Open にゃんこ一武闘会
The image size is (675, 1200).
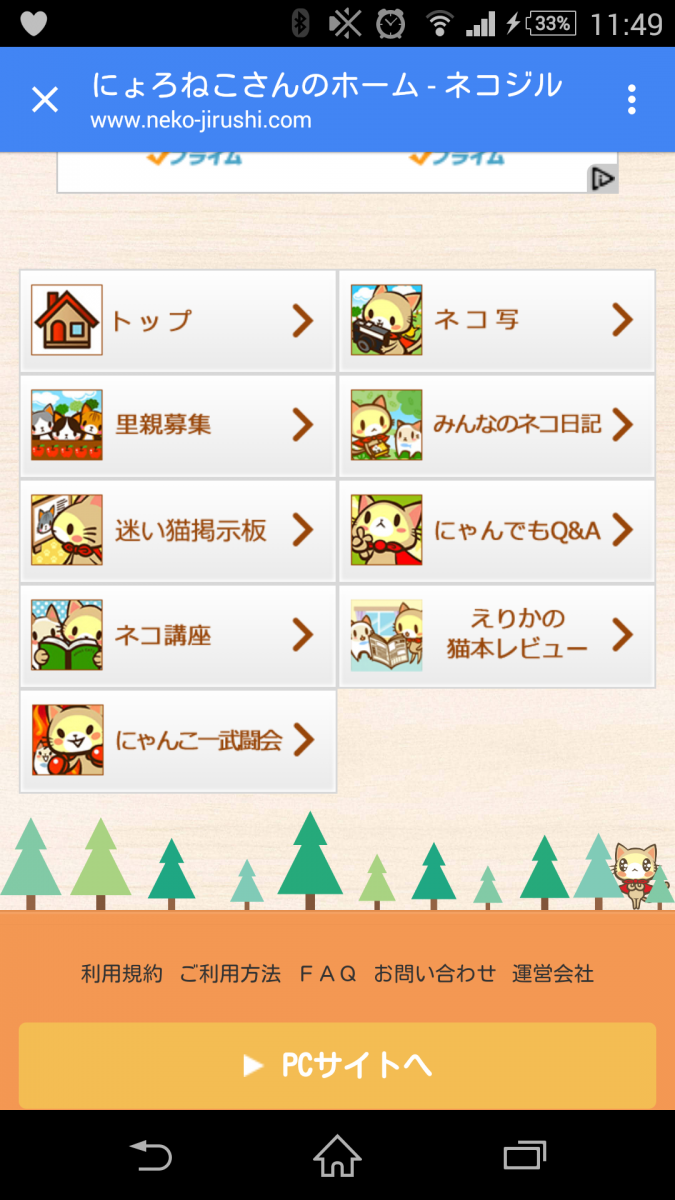tap(178, 740)
